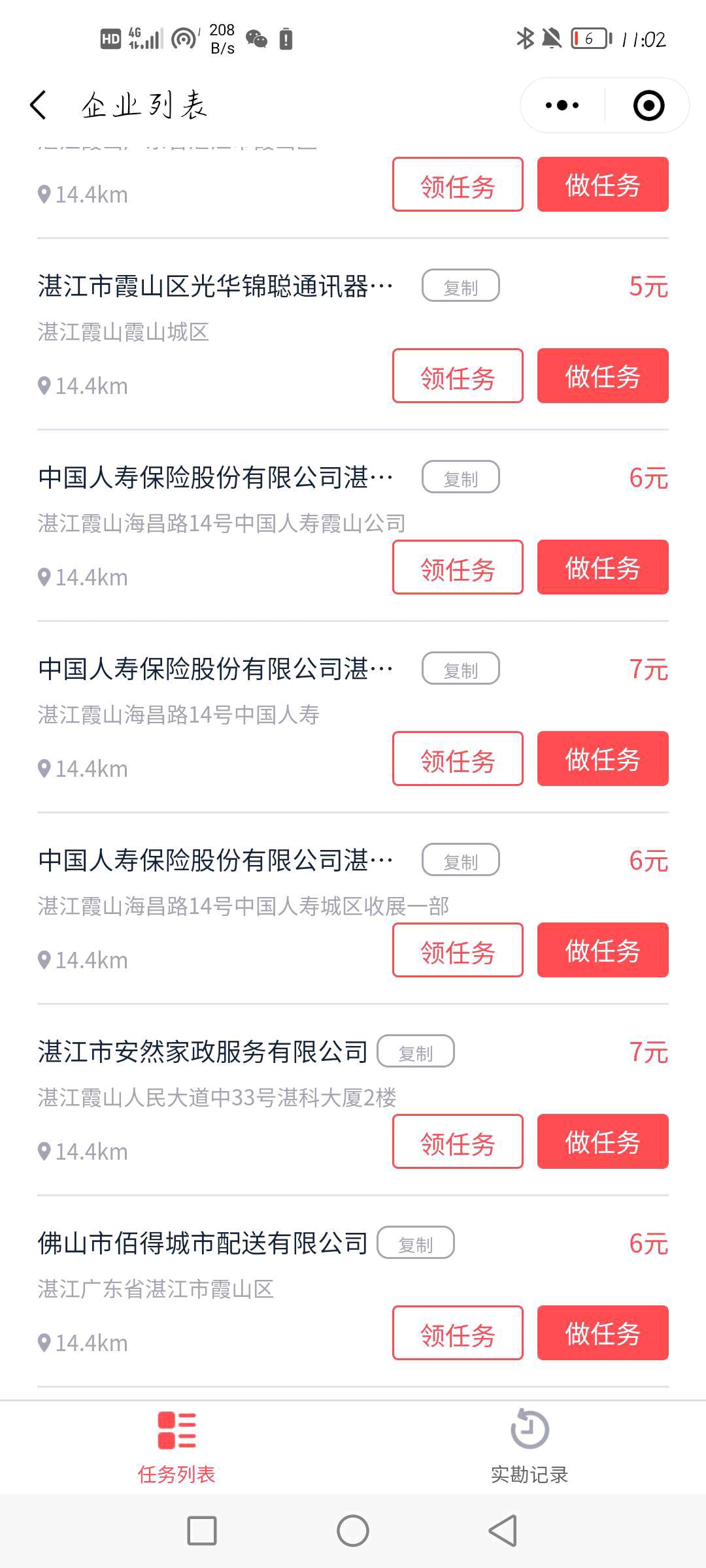Copy the name 佛山市佰得城市配送有限公司
Screen dimensions: 706x1568
point(416,1243)
